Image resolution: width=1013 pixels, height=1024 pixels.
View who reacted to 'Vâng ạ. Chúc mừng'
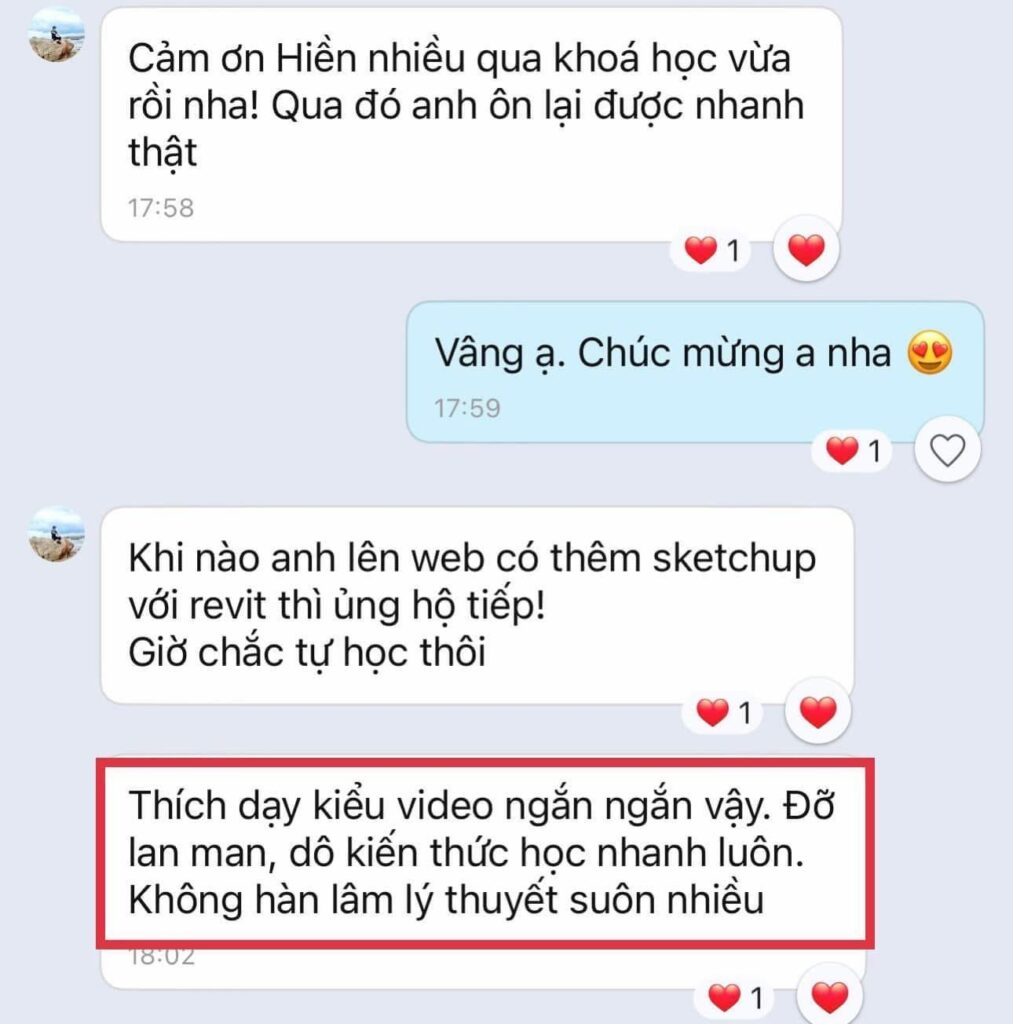pos(857,452)
